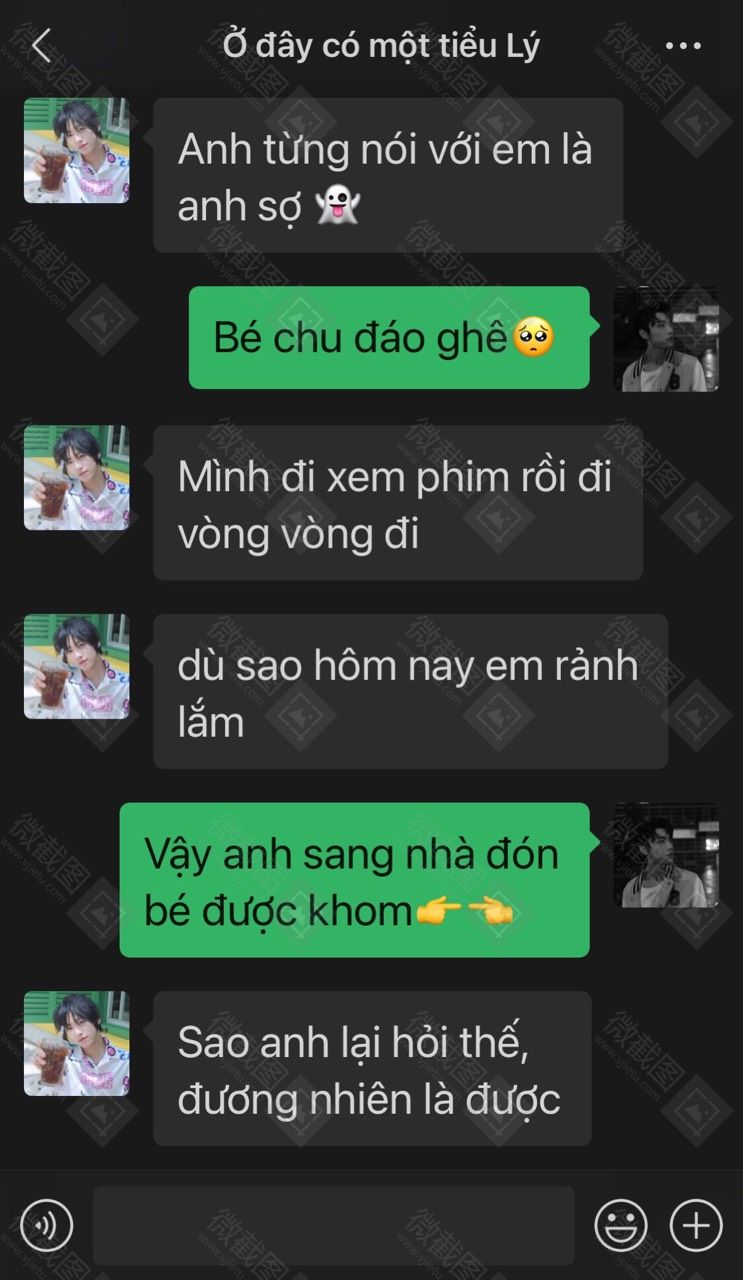Image resolution: width=743 pixels, height=1280 pixels.
Task: Open the chat options three-dot menu
Action: [683, 46]
